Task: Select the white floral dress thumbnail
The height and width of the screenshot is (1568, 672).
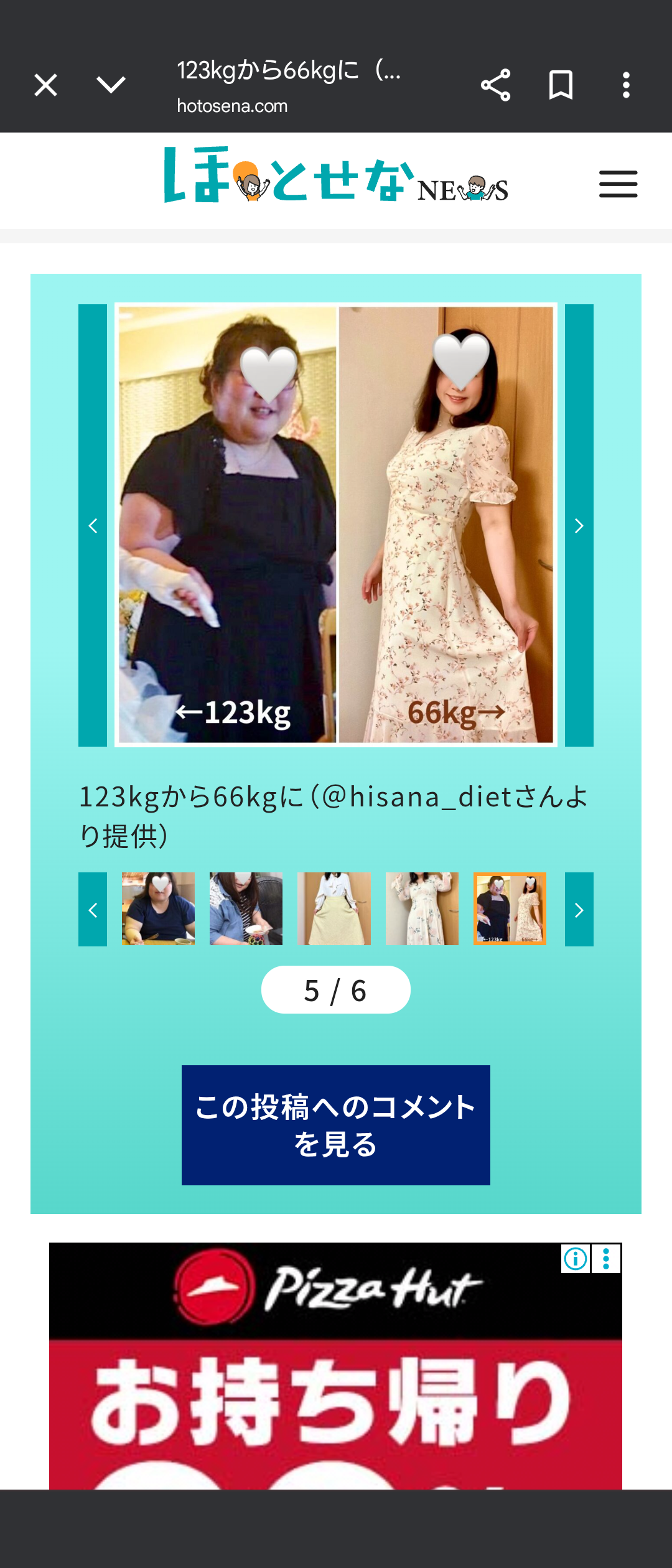Action: coord(422,909)
